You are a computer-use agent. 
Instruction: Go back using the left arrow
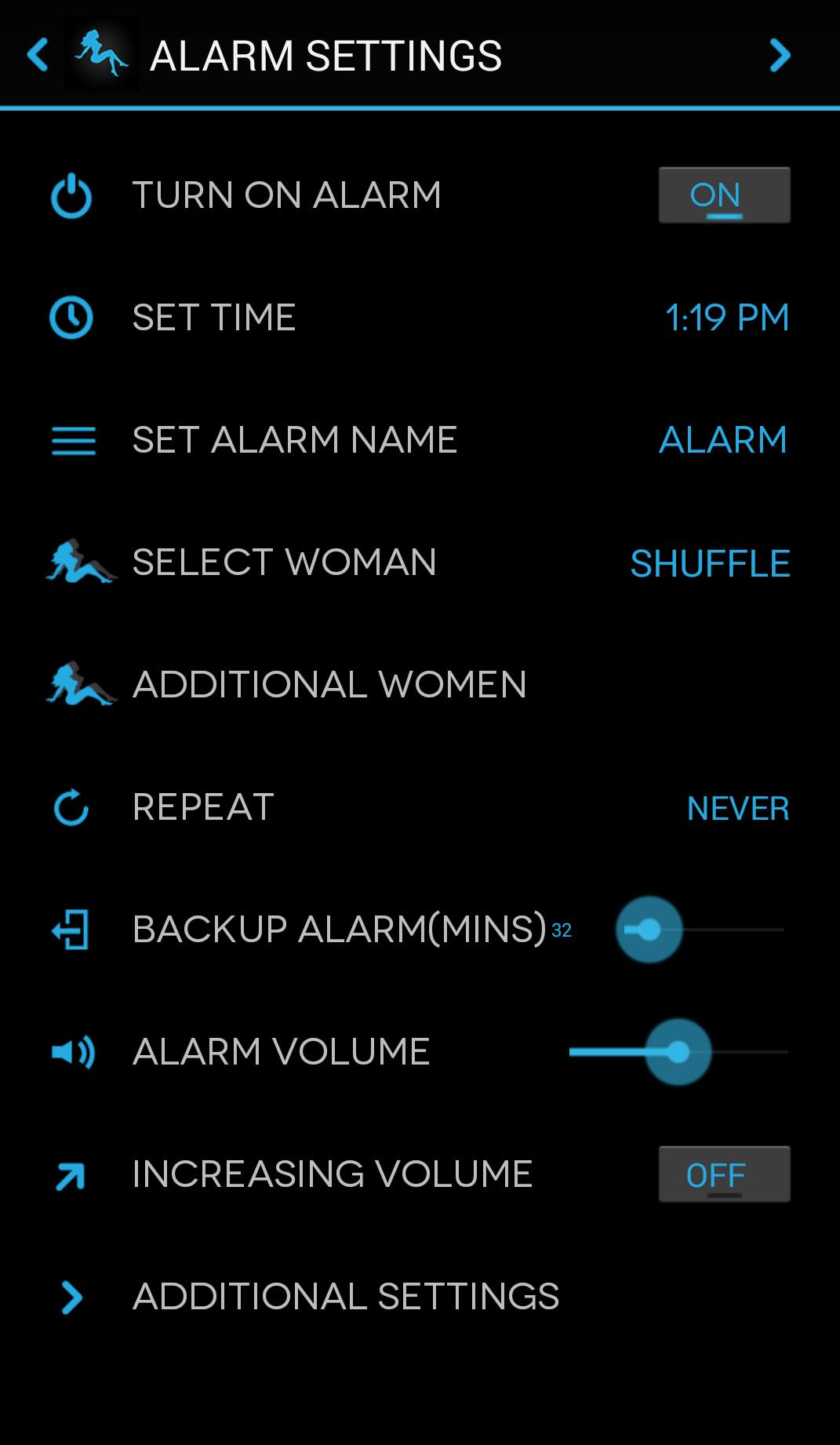(38, 55)
